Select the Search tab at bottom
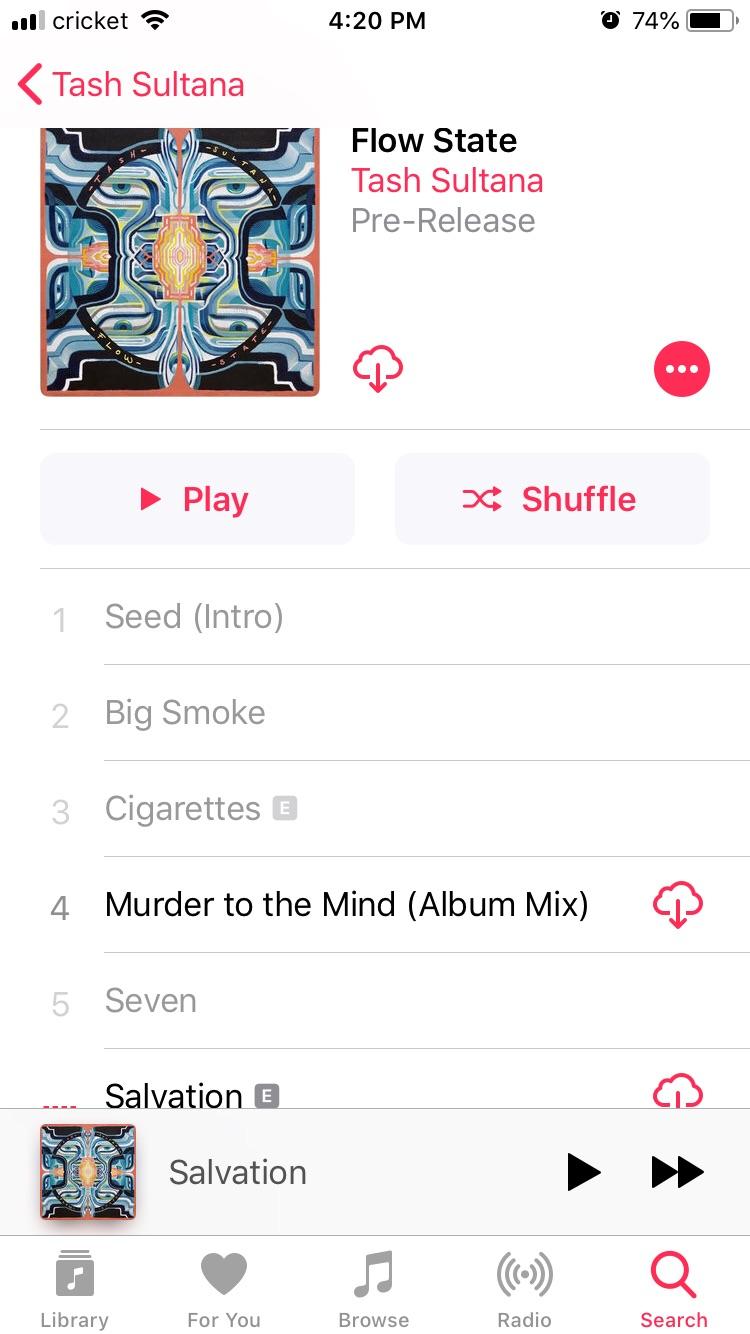Screen dimensions: 750x1334 (673, 1285)
